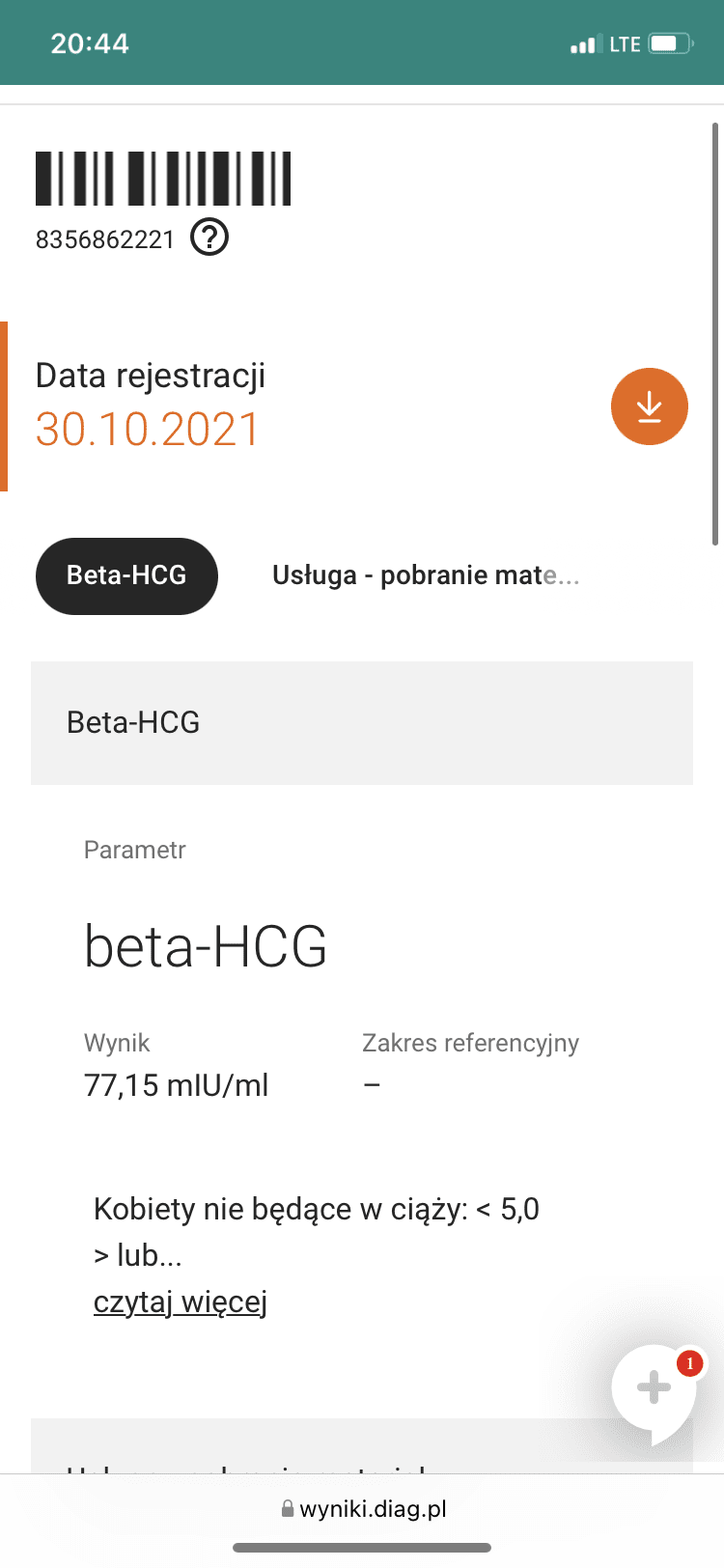The image size is (724, 1568).
Task: Download the results with orange button
Action: pos(649,406)
